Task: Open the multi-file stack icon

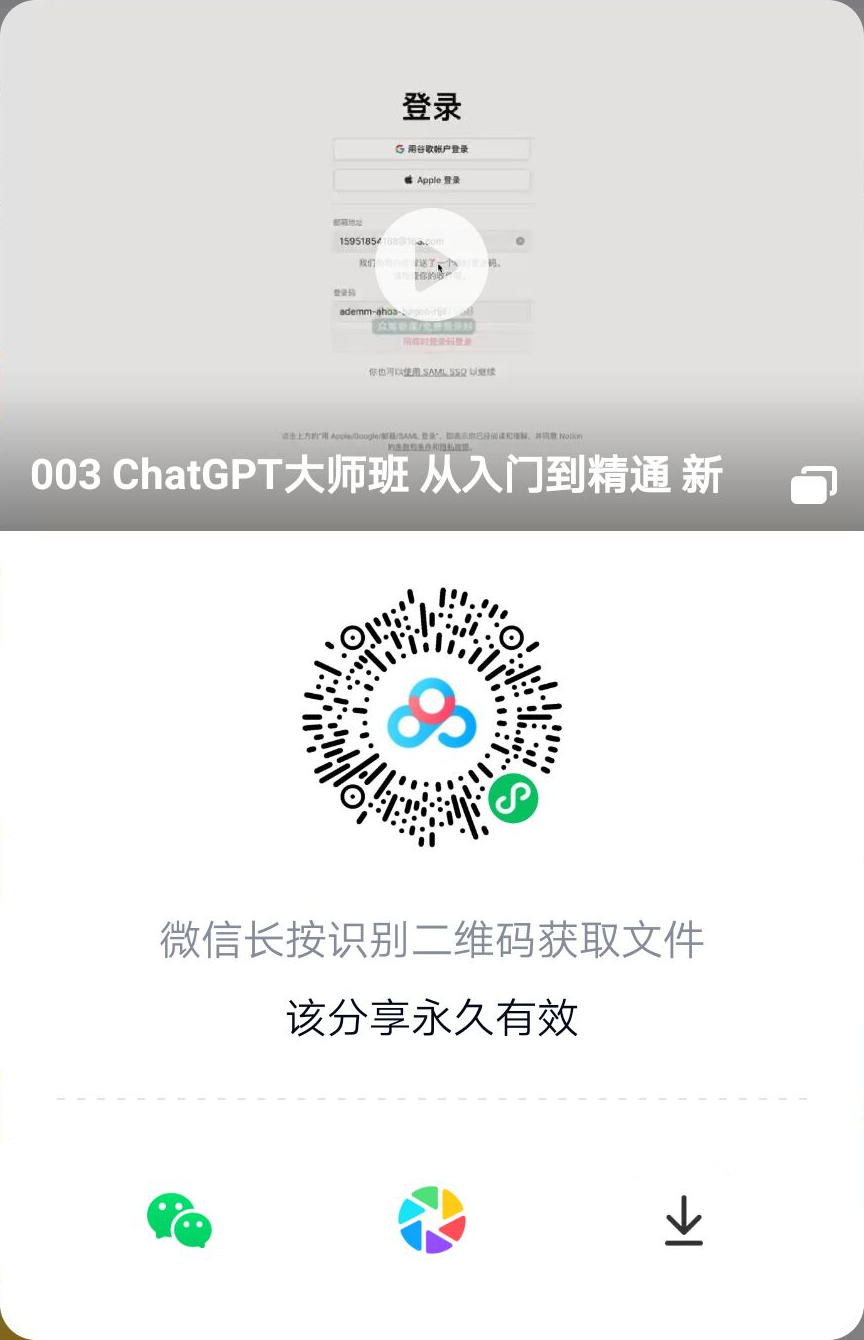Action: click(814, 484)
